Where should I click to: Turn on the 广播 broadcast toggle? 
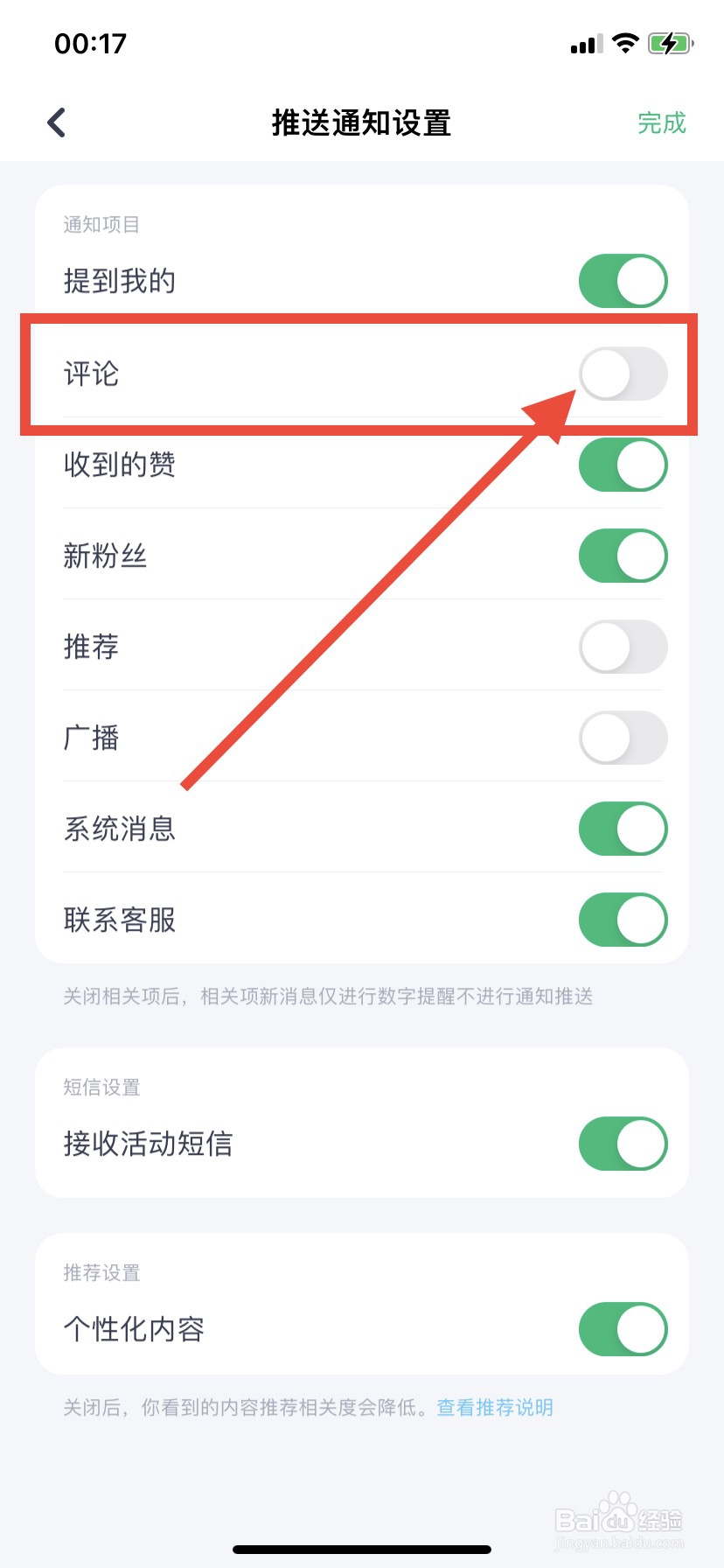click(623, 738)
